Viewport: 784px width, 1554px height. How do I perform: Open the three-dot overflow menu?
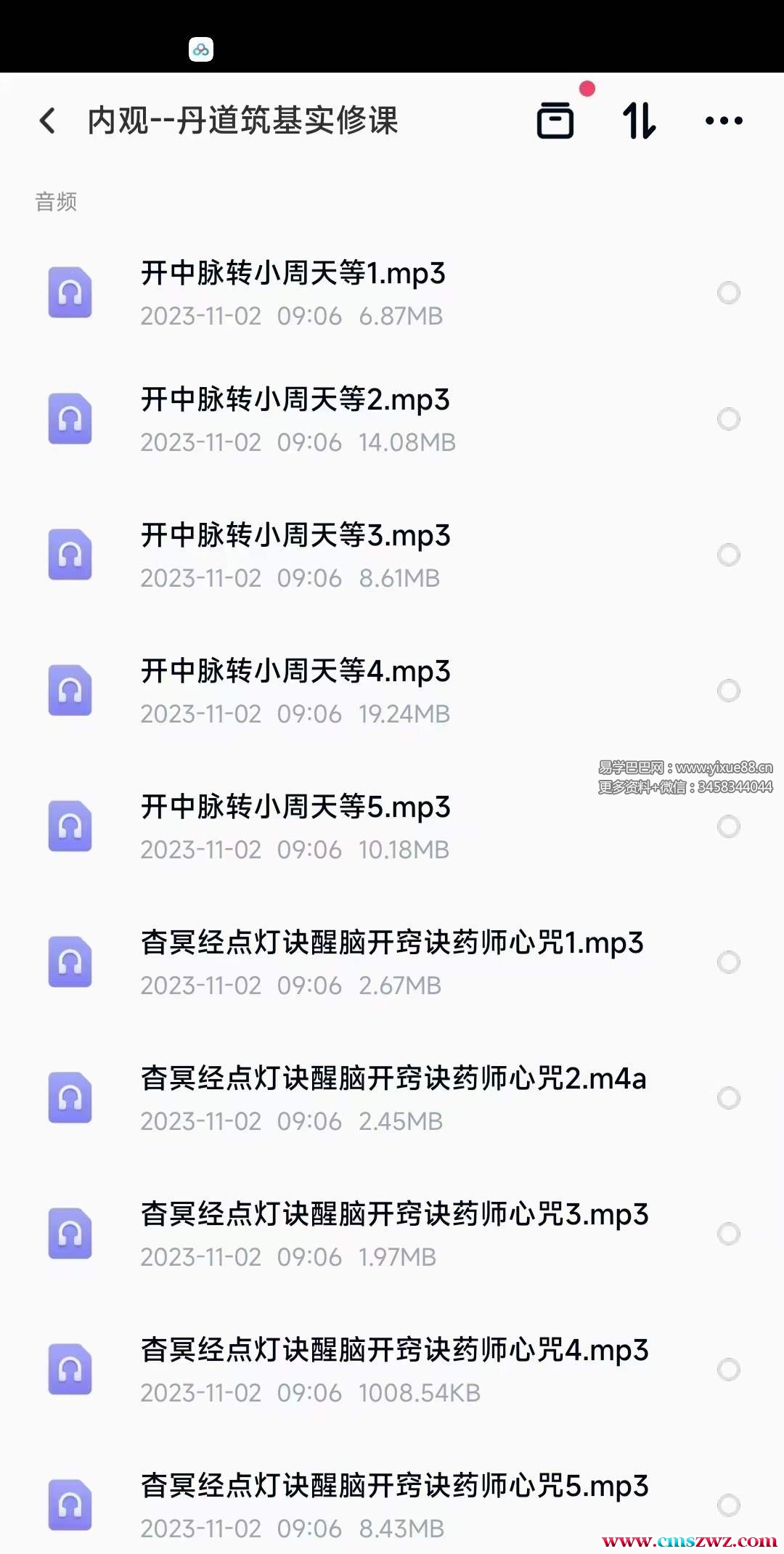724,121
